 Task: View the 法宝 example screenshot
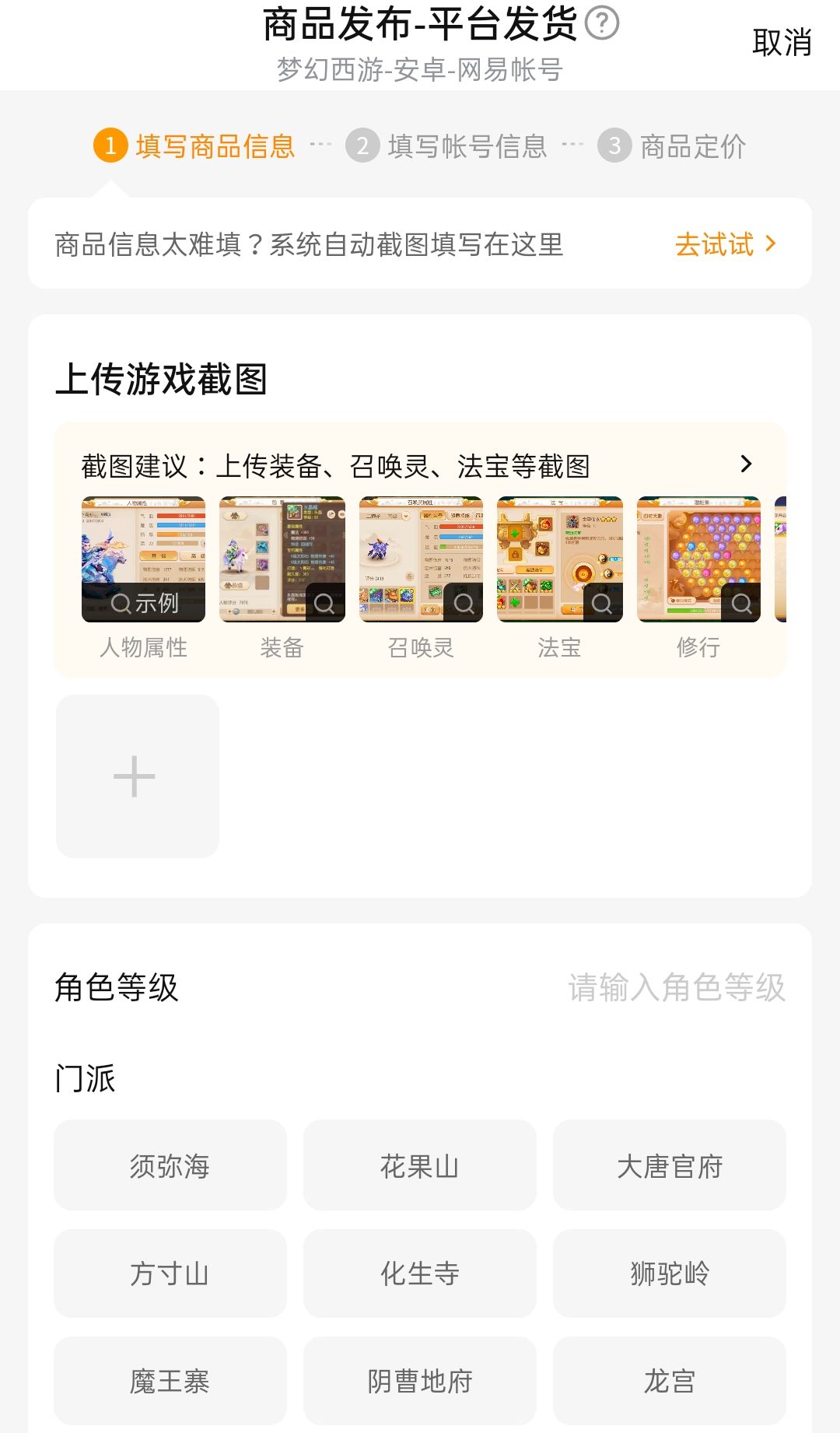560,559
